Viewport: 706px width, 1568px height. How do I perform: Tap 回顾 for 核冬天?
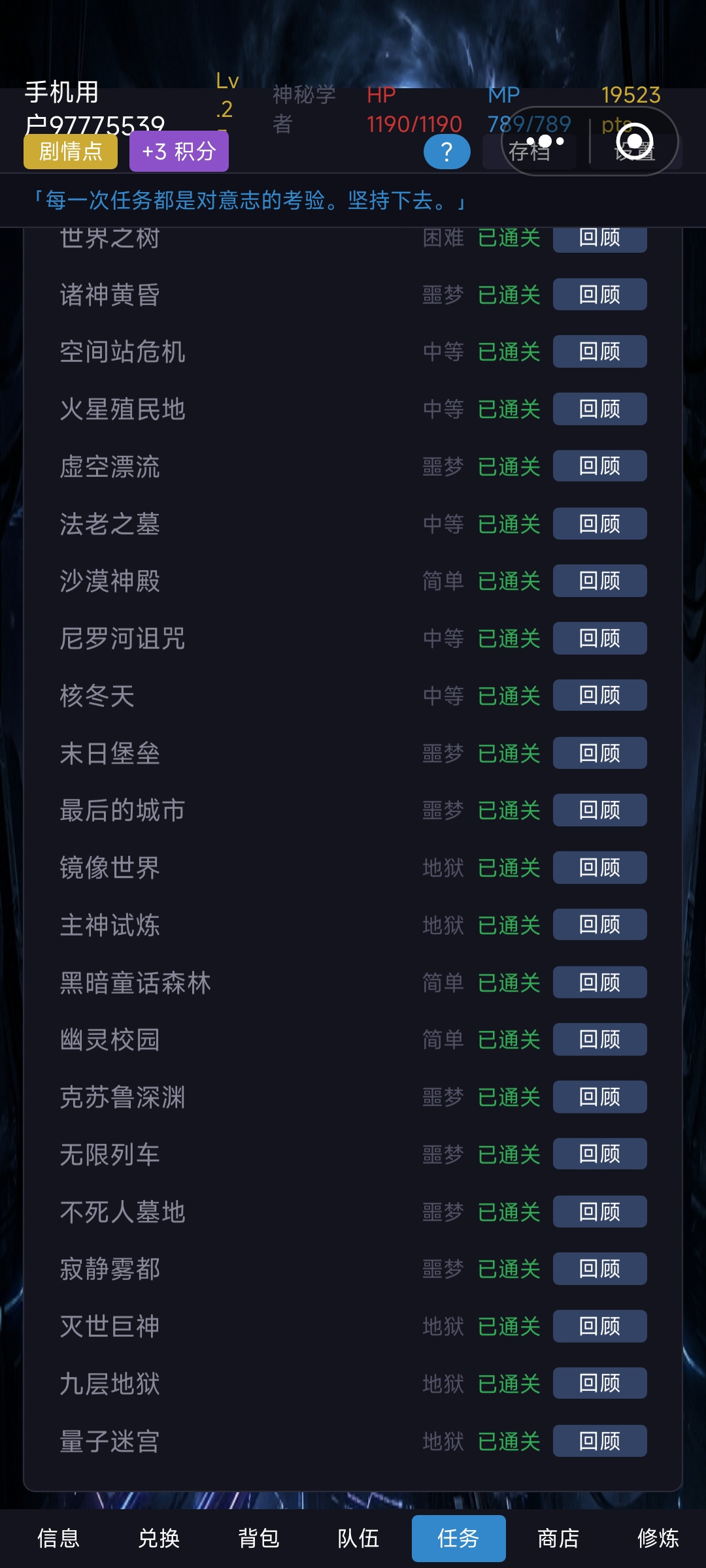(600, 696)
